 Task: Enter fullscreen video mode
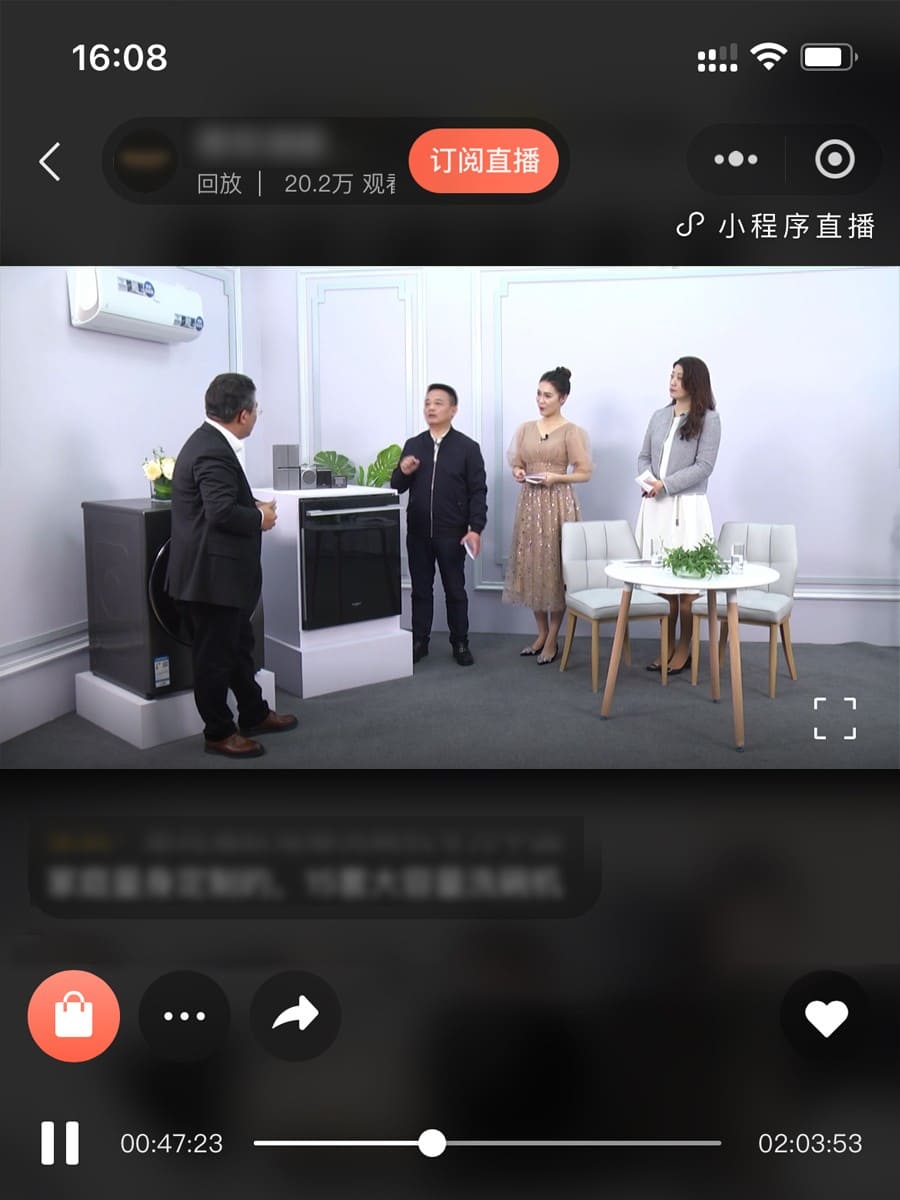coord(834,718)
